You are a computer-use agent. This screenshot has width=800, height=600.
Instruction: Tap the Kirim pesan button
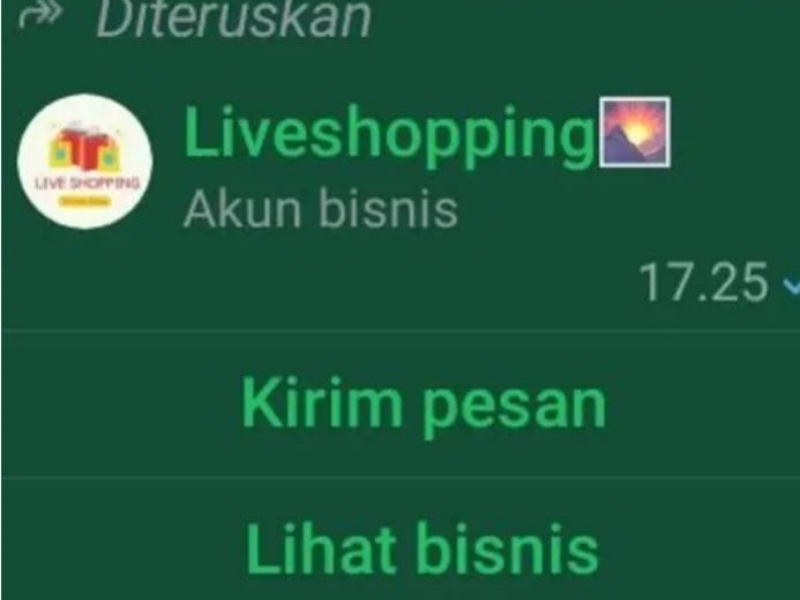tap(423, 404)
